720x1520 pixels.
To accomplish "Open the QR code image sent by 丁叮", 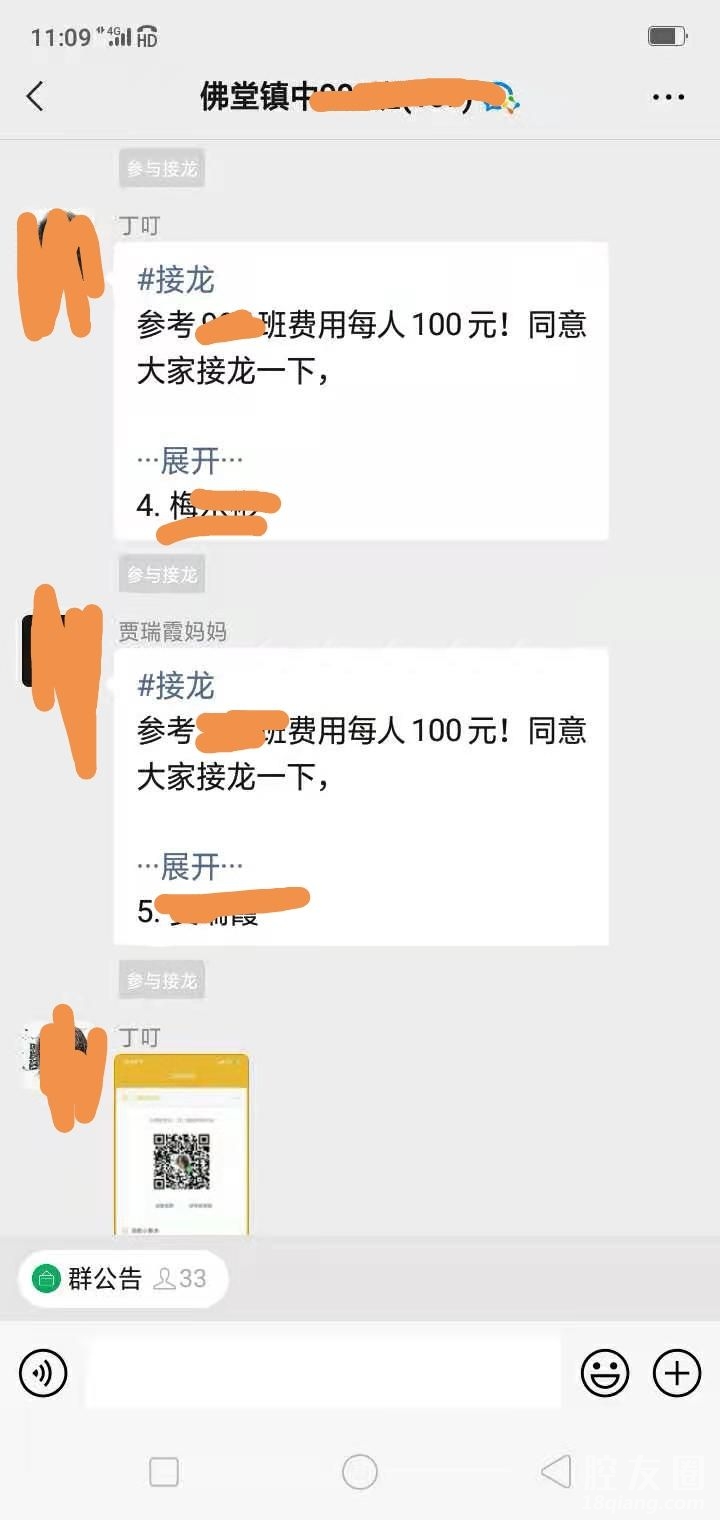I will (x=181, y=1144).
